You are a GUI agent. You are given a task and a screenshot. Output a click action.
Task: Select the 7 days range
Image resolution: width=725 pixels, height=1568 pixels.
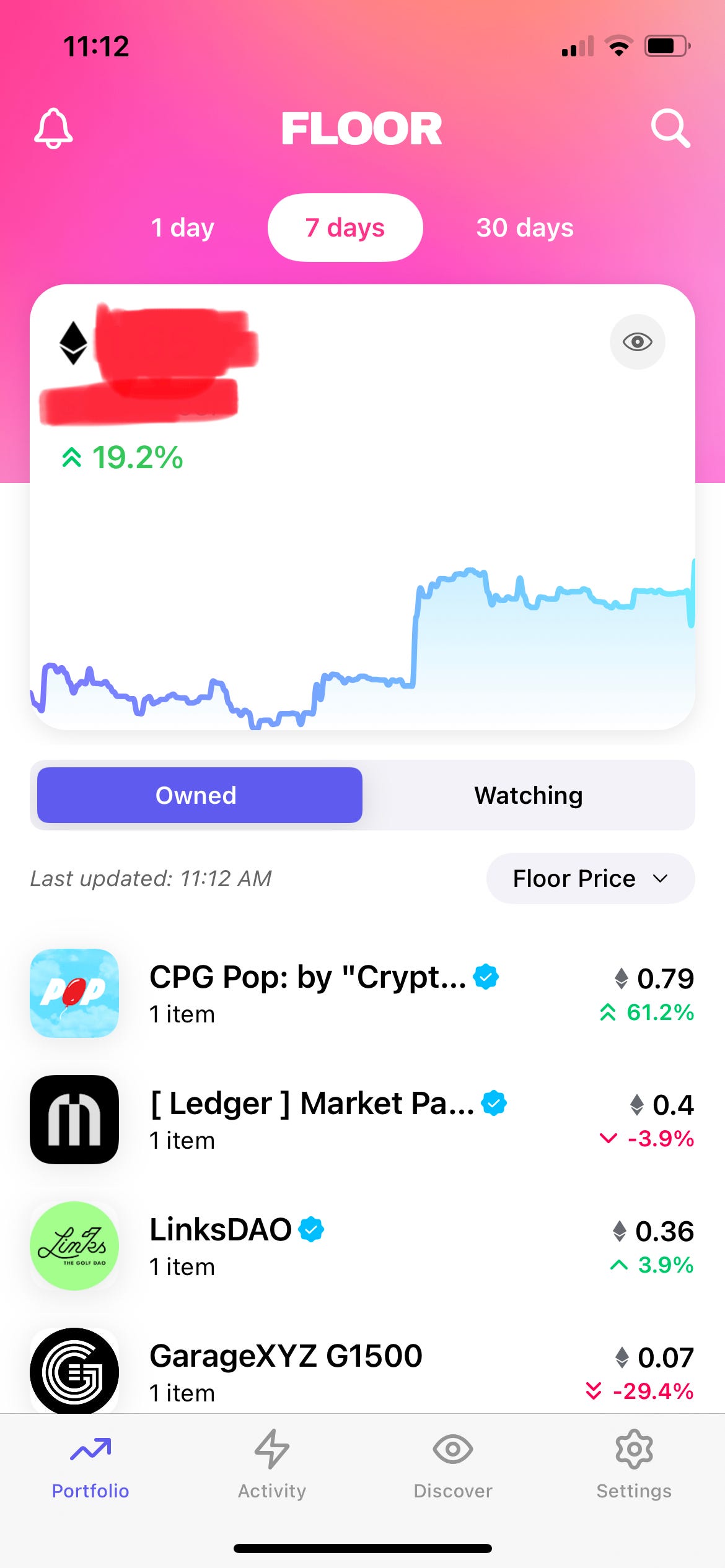pyautogui.click(x=345, y=227)
